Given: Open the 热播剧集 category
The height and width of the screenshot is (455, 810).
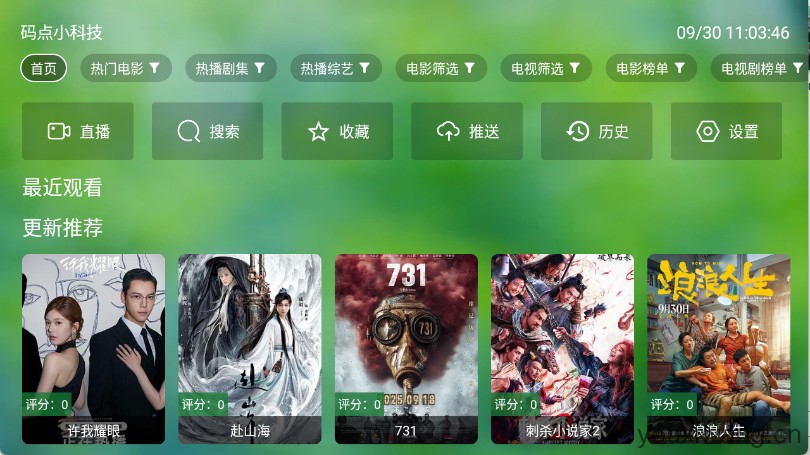Looking at the screenshot, I should (230, 68).
